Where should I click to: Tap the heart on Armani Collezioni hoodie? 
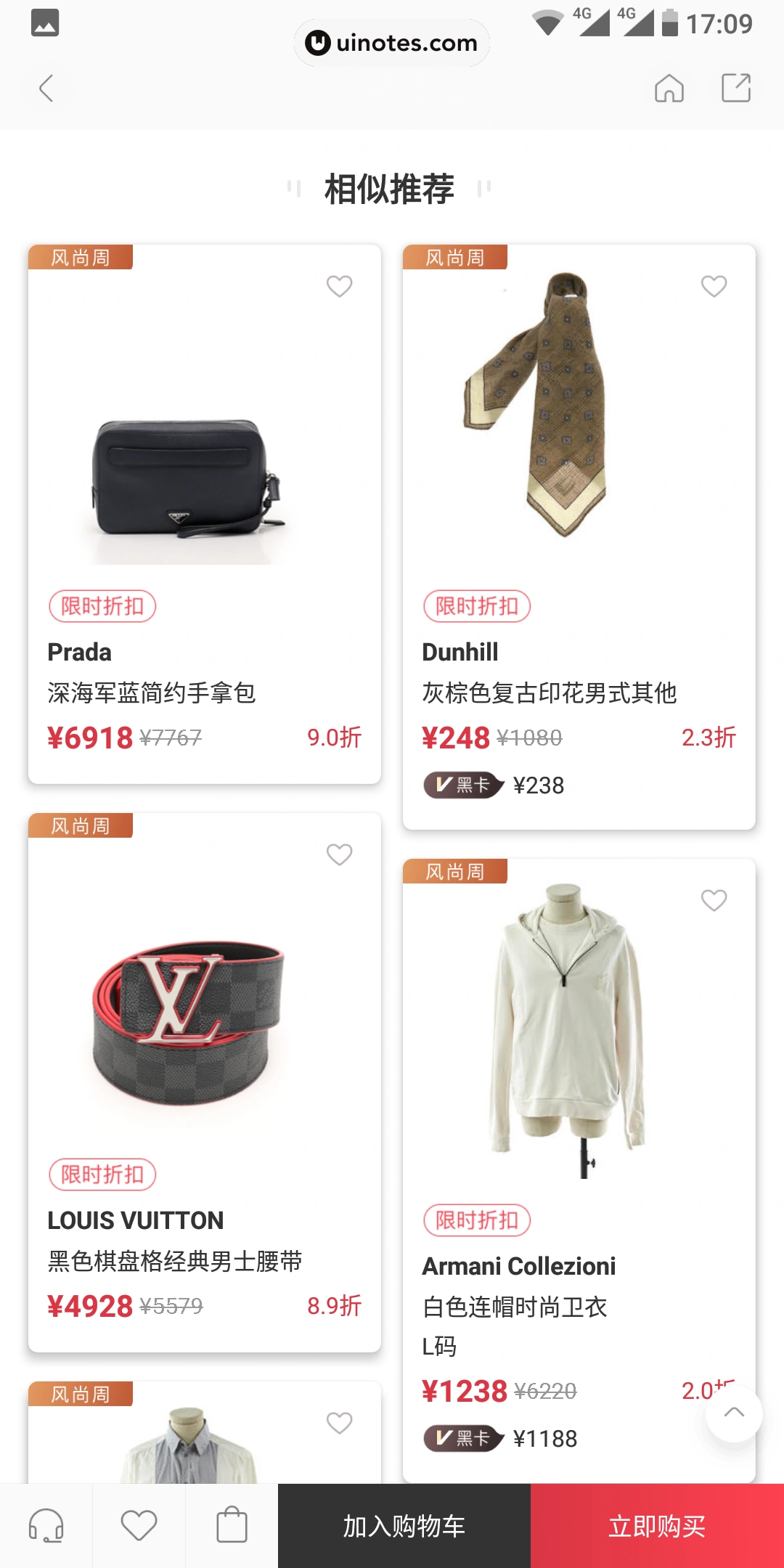tap(714, 899)
